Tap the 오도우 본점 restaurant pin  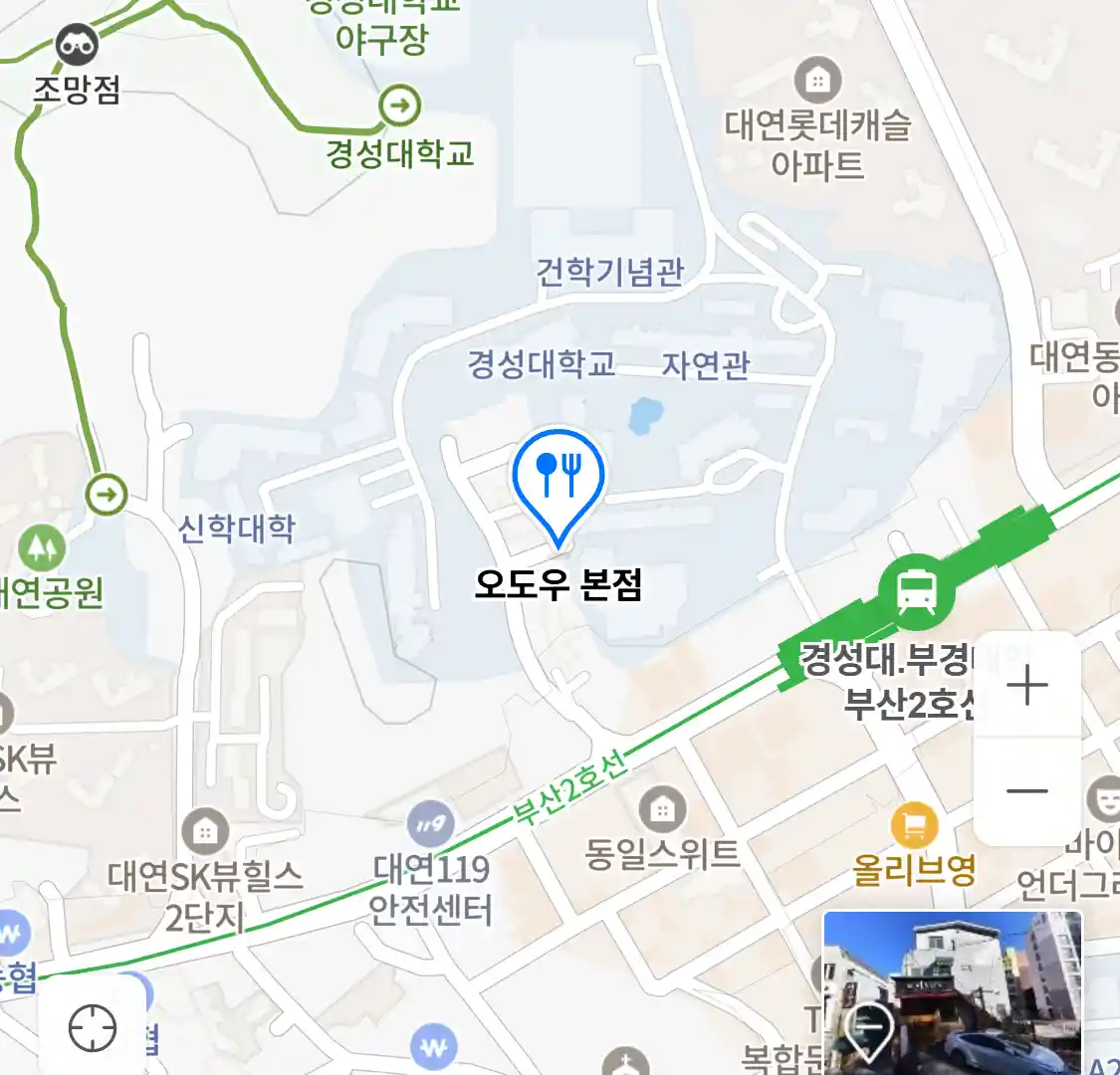(559, 479)
